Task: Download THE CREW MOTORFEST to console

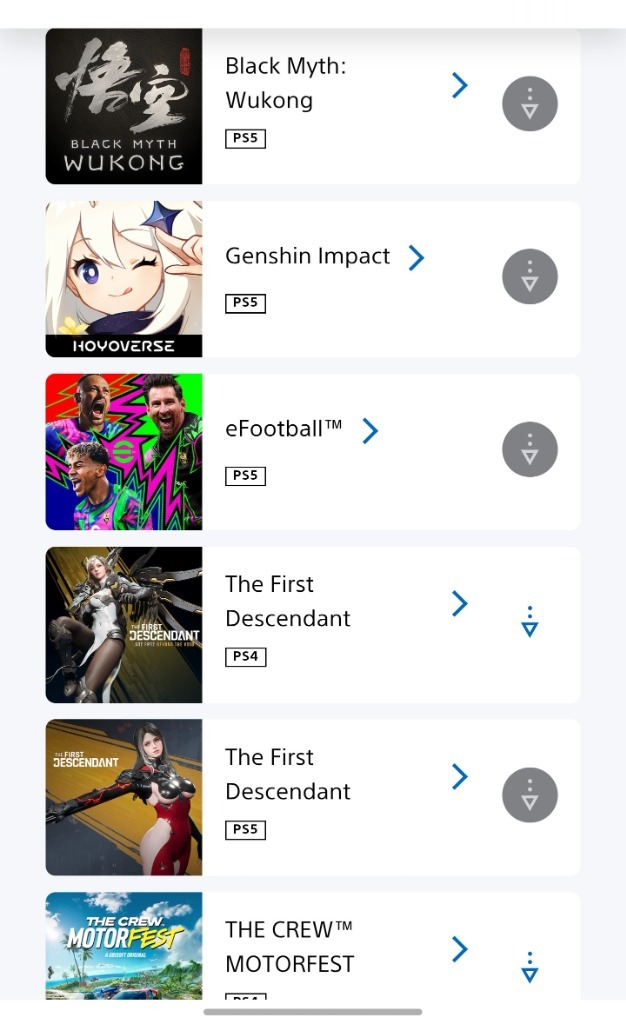Action: click(x=530, y=967)
